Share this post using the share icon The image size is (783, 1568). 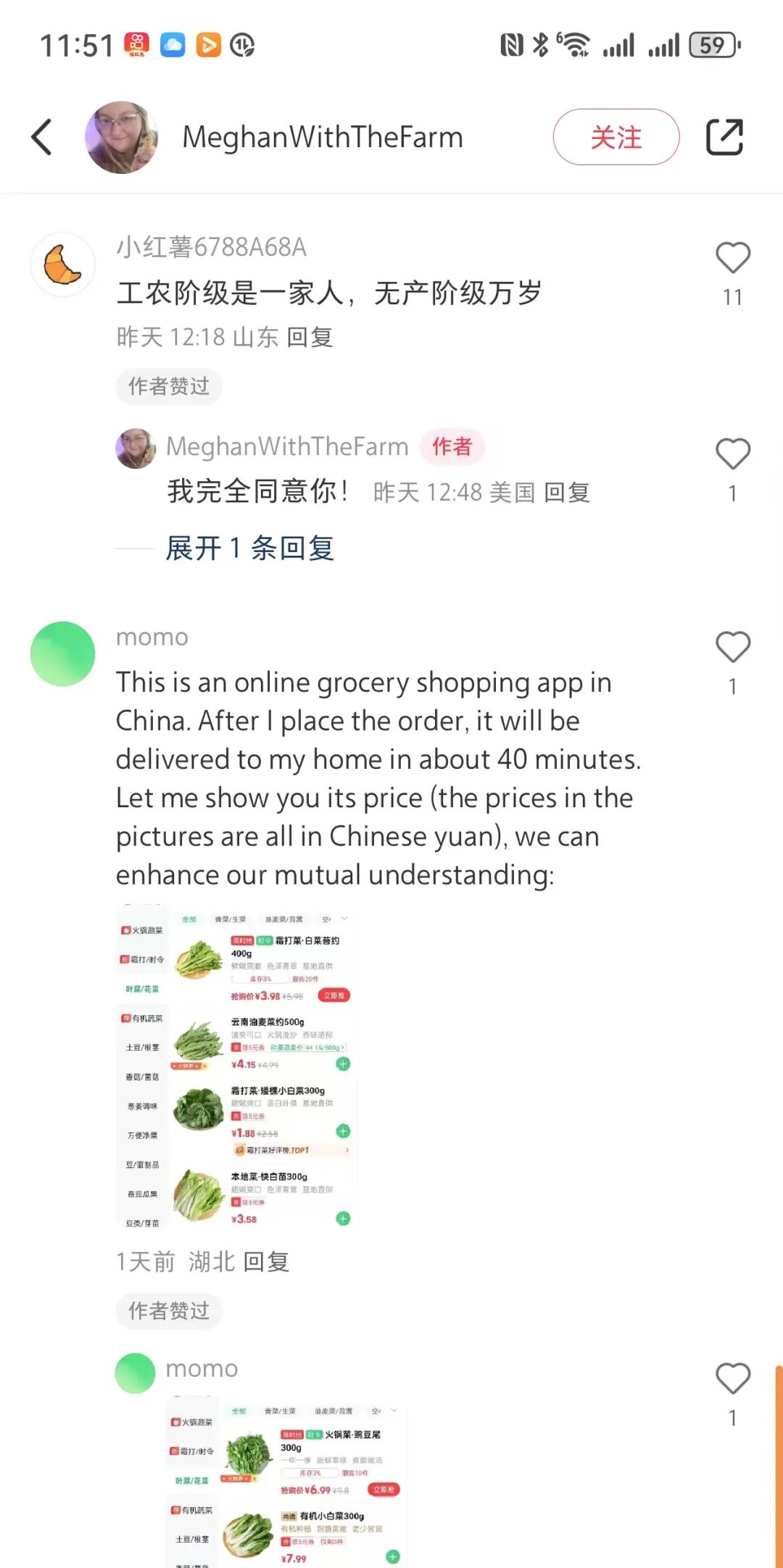pos(725,137)
